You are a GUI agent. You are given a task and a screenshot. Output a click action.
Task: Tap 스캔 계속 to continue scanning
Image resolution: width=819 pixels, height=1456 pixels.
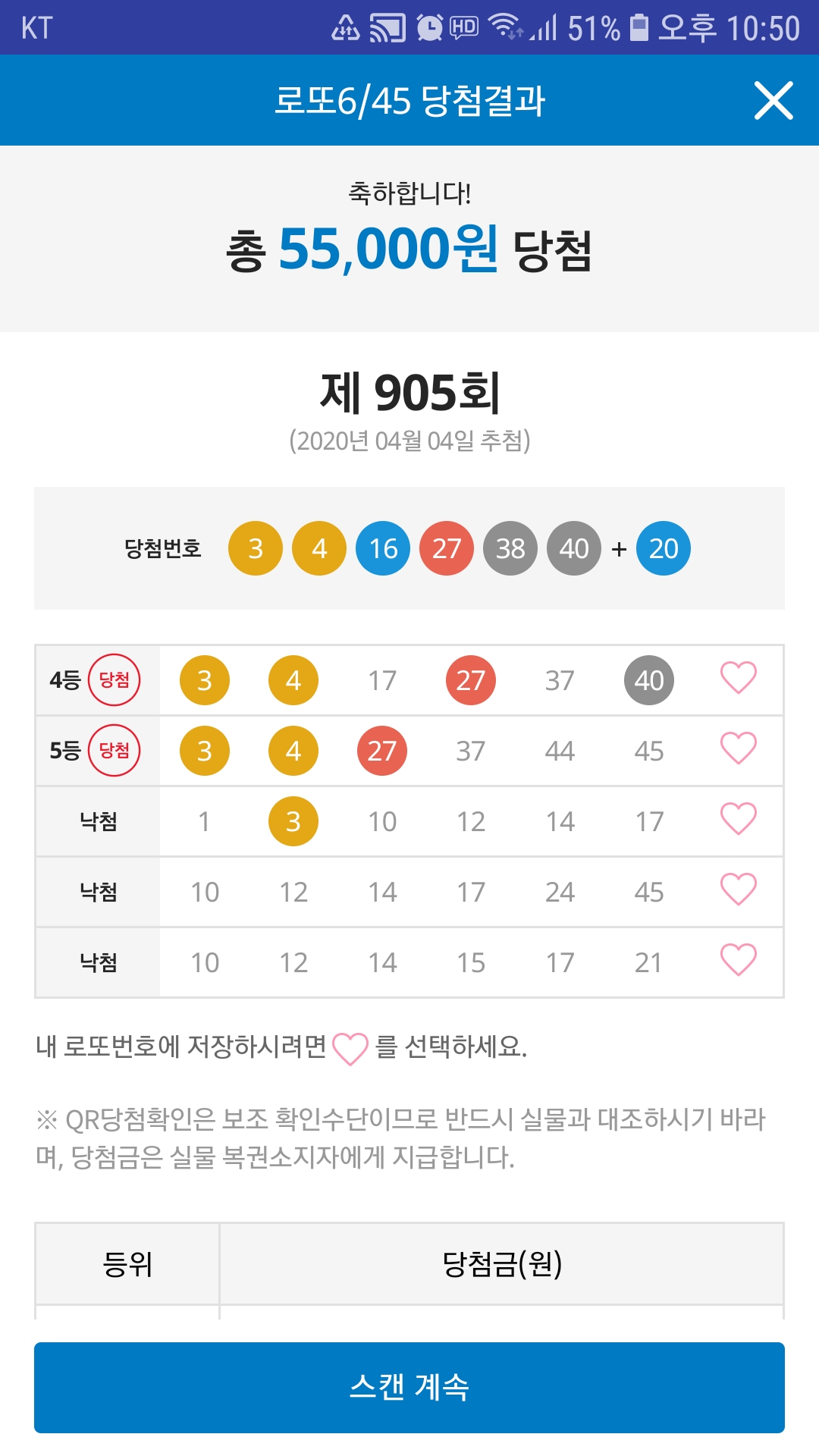(x=409, y=1387)
